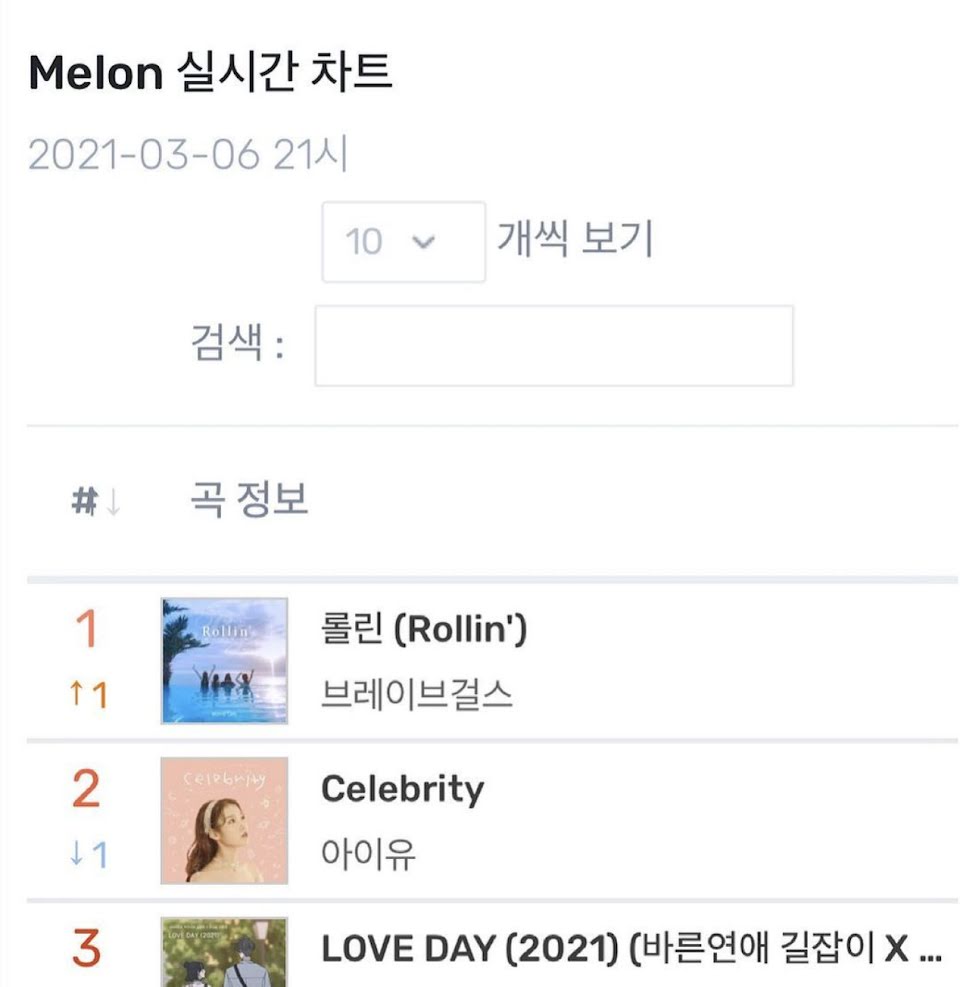Tap the 검색 search input field
Image resolution: width=960 pixels, height=987 pixels.
(553, 346)
